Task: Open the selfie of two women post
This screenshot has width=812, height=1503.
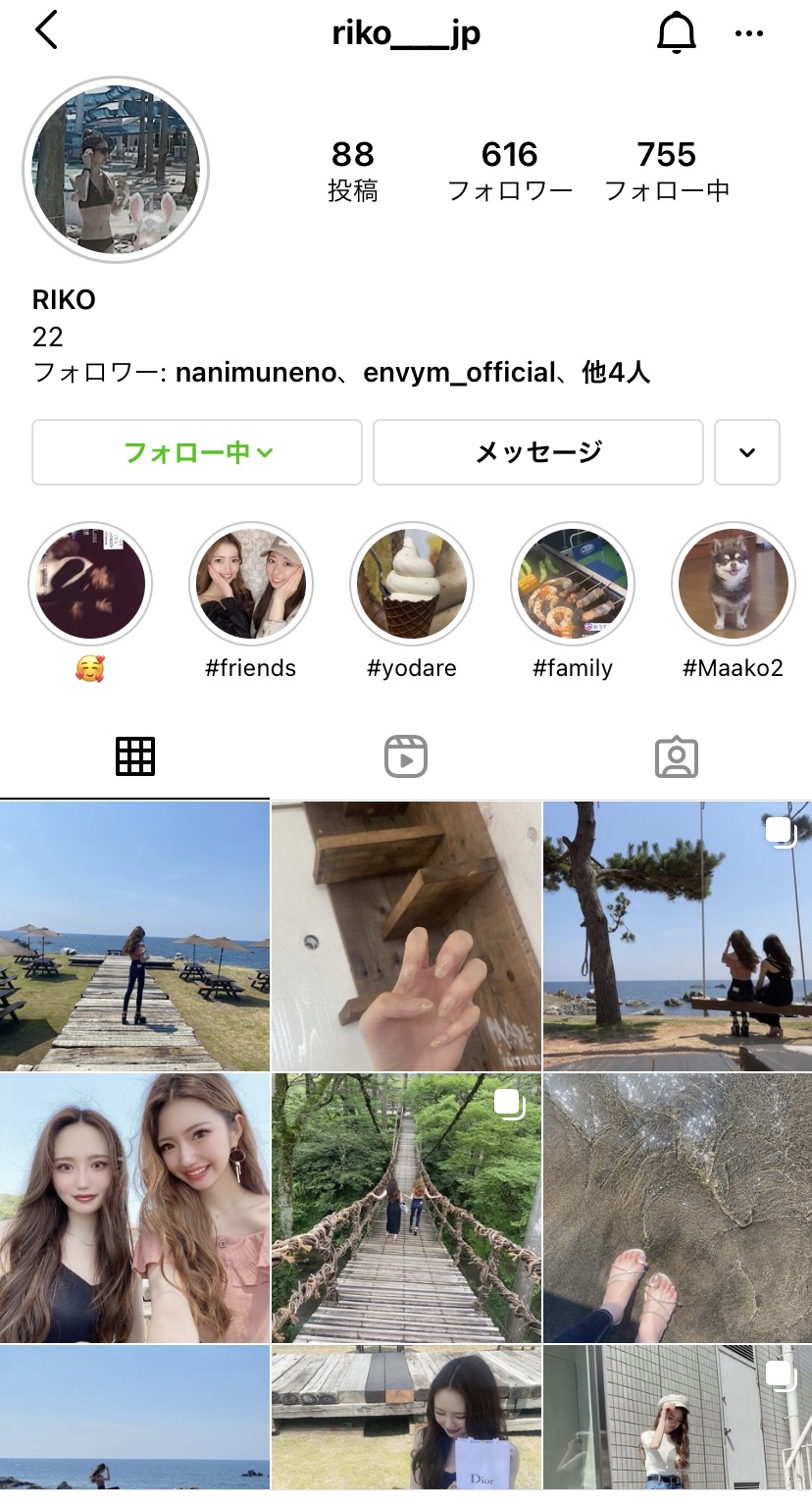Action: pyautogui.click(x=134, y=1208)
